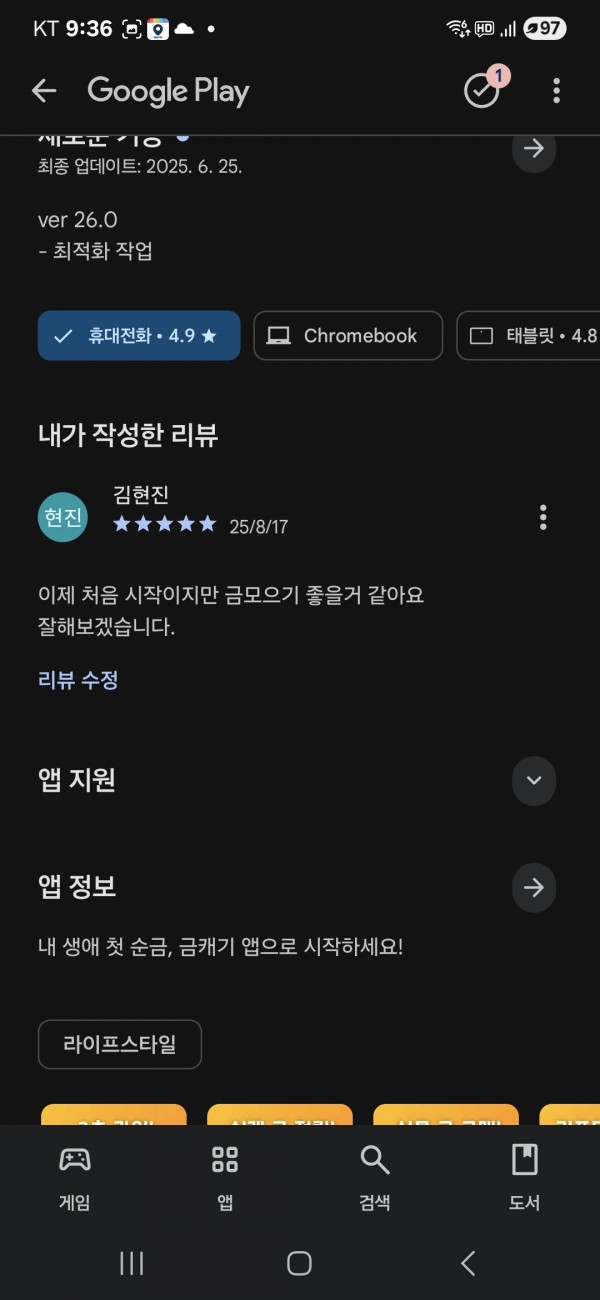The image size is (600, 1300).
Task: Switch to the 게임 tab
Action: tap(75, 1178)
